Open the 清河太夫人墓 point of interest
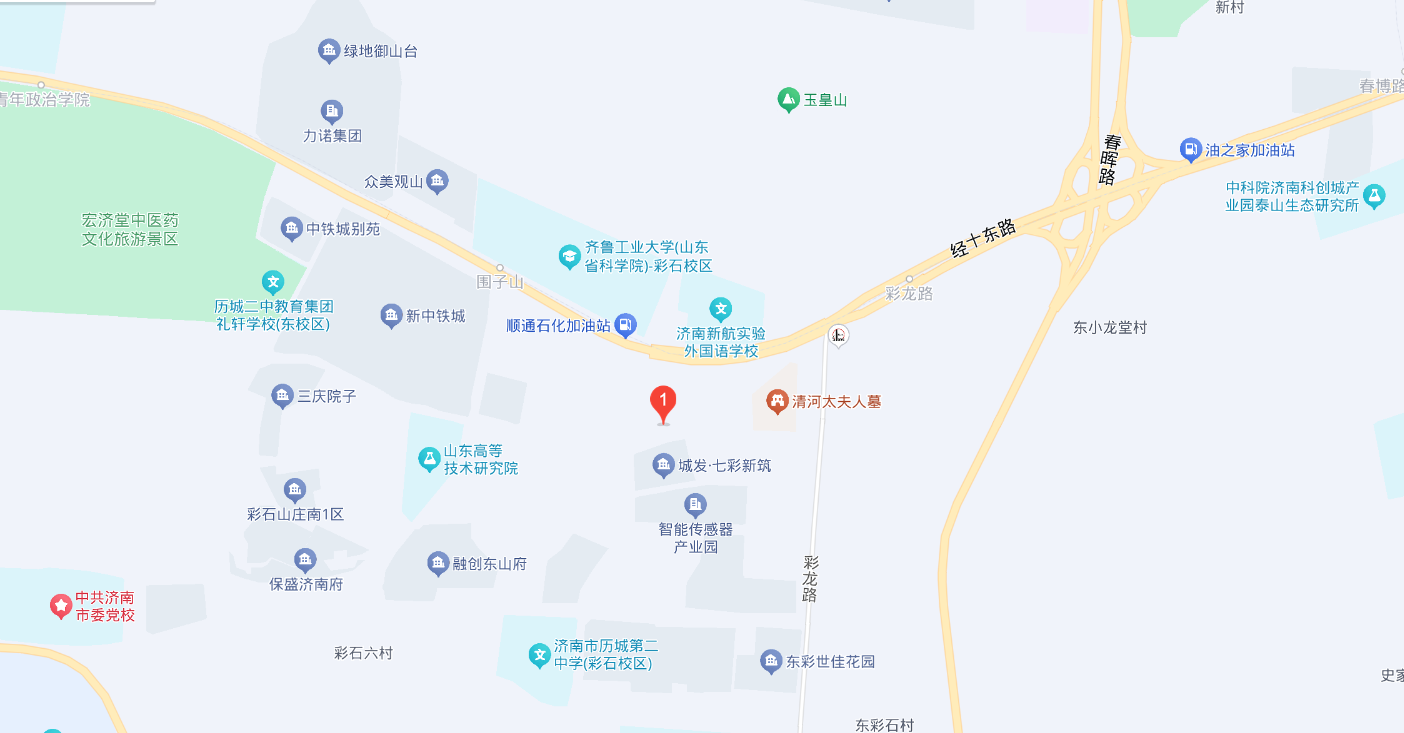This screenshot has width=1404, height=733. (x=776, y=402)
